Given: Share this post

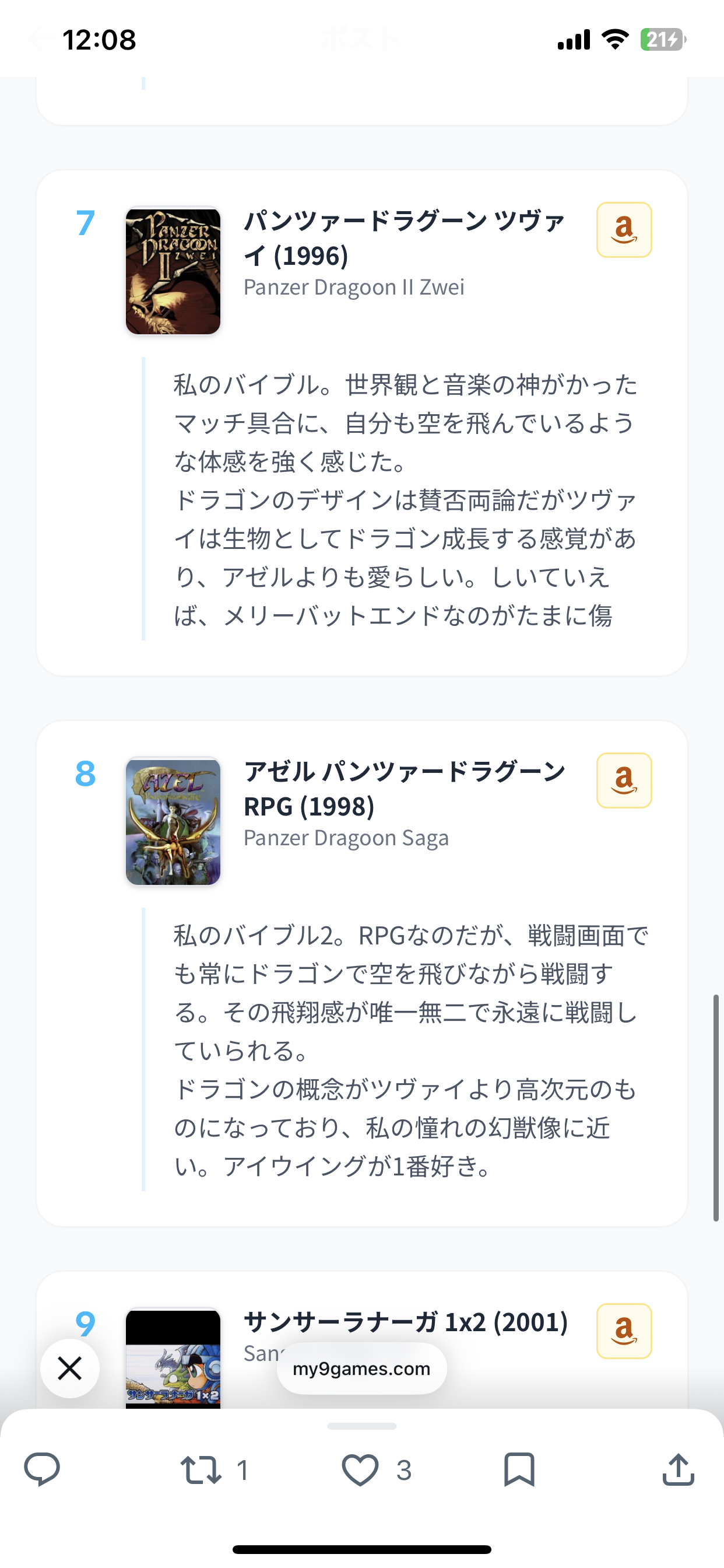Looking at the screenshot, I should pos(678,1469).
